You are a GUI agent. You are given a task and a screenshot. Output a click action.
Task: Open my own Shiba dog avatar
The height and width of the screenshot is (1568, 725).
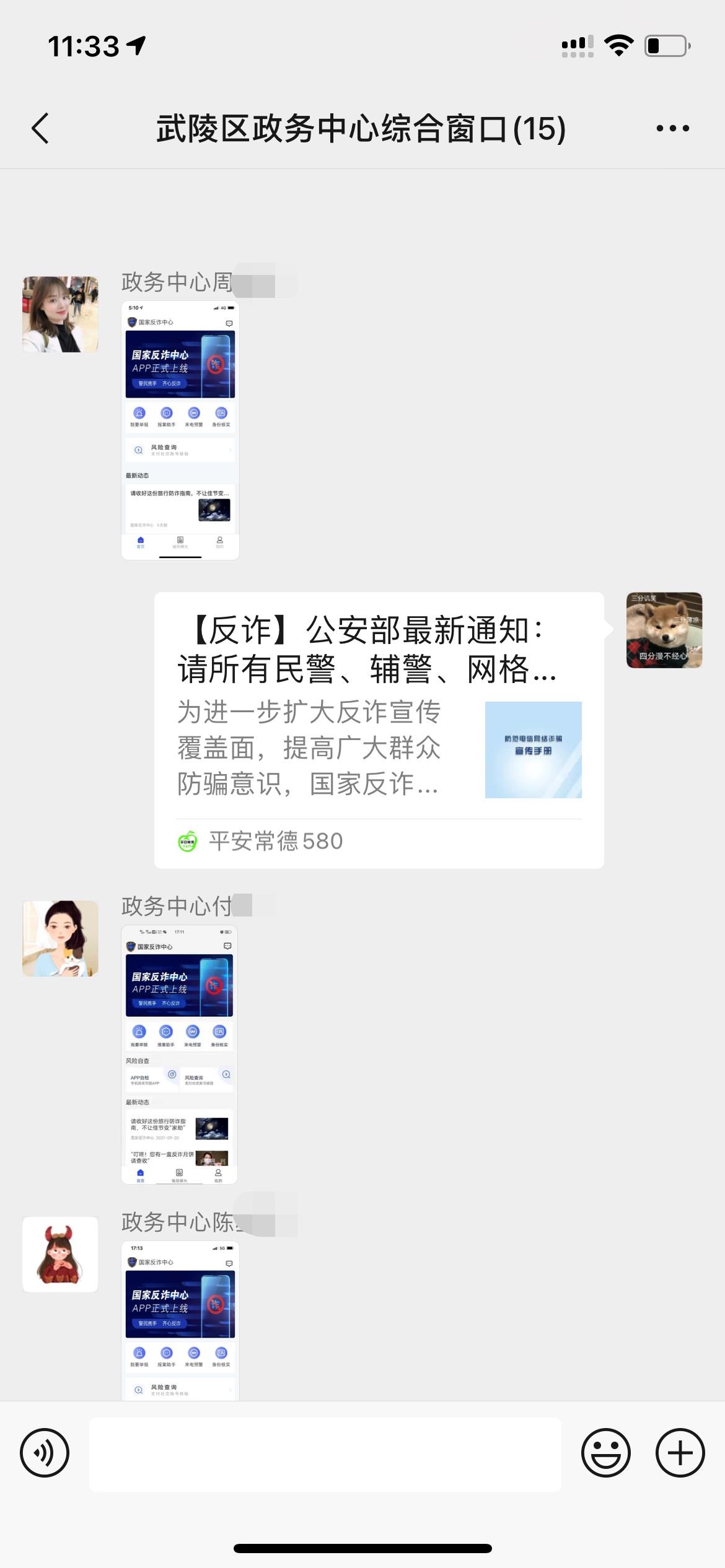(x=664, y=630)
